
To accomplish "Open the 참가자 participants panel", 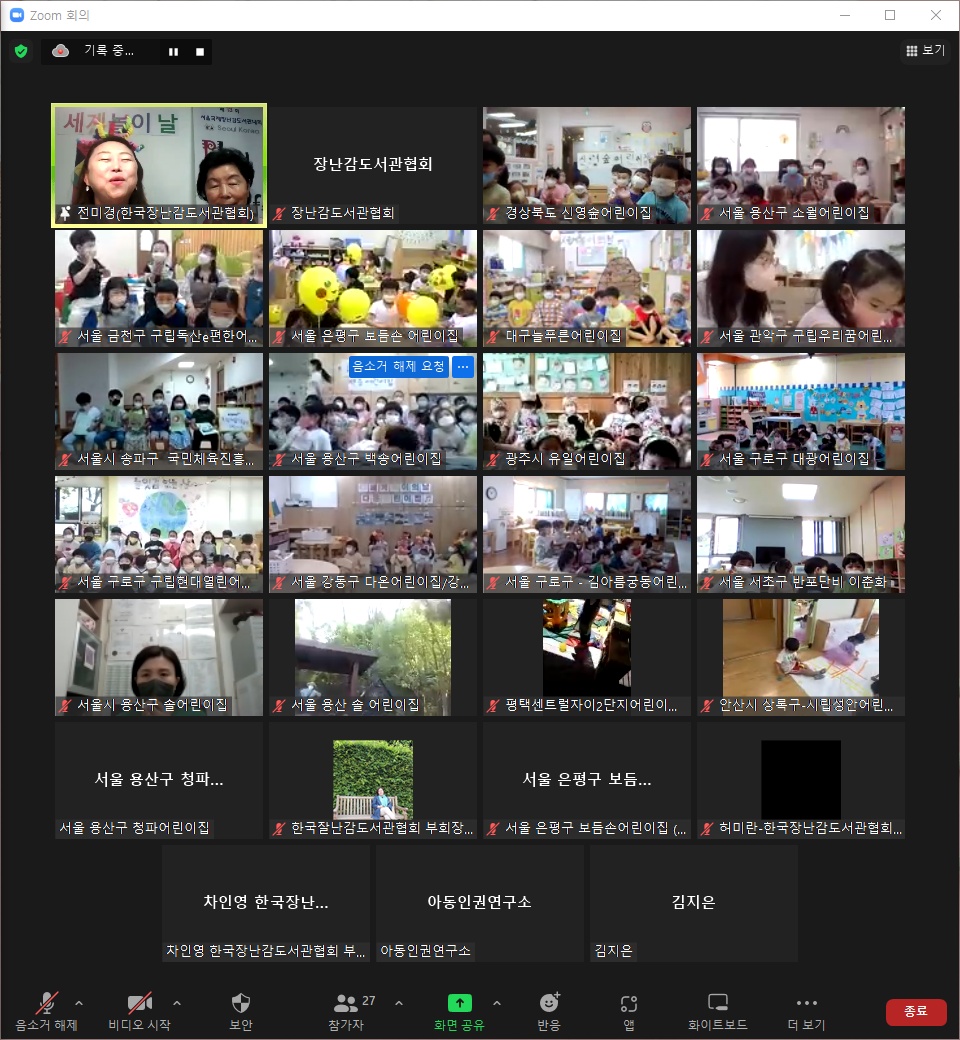I will click(347, 1010).
